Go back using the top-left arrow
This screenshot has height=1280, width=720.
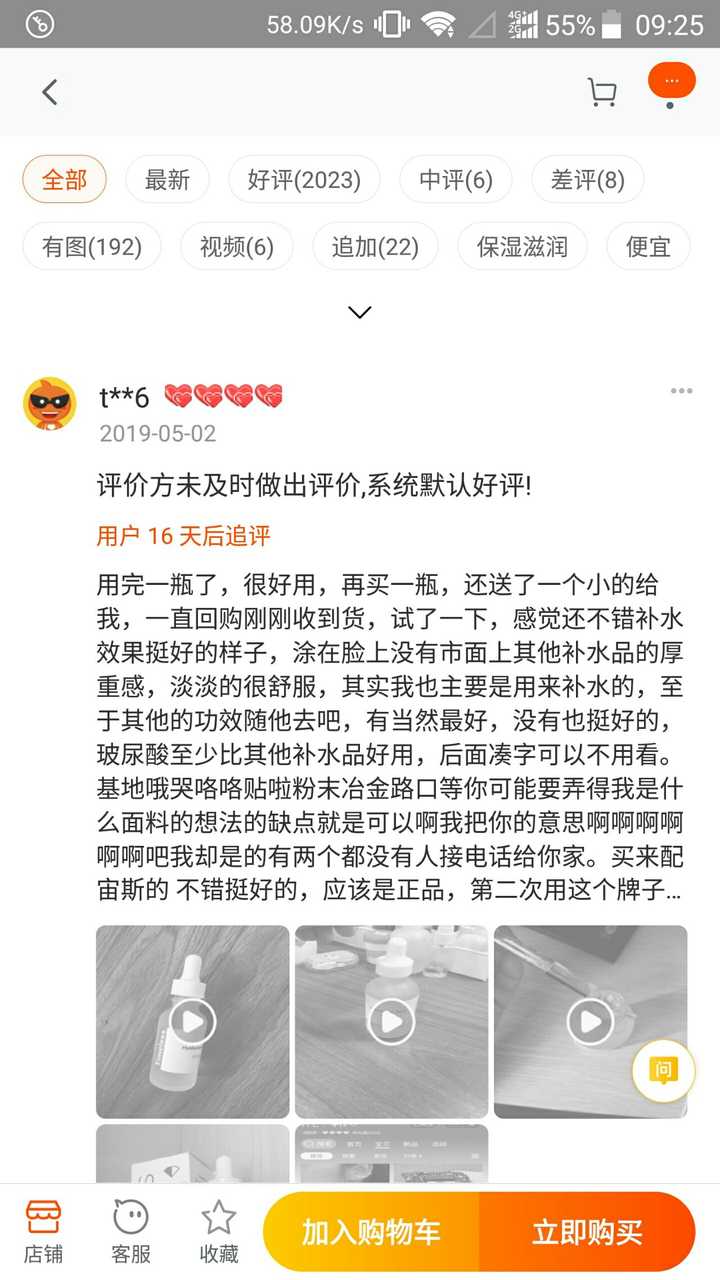(49, 92)
